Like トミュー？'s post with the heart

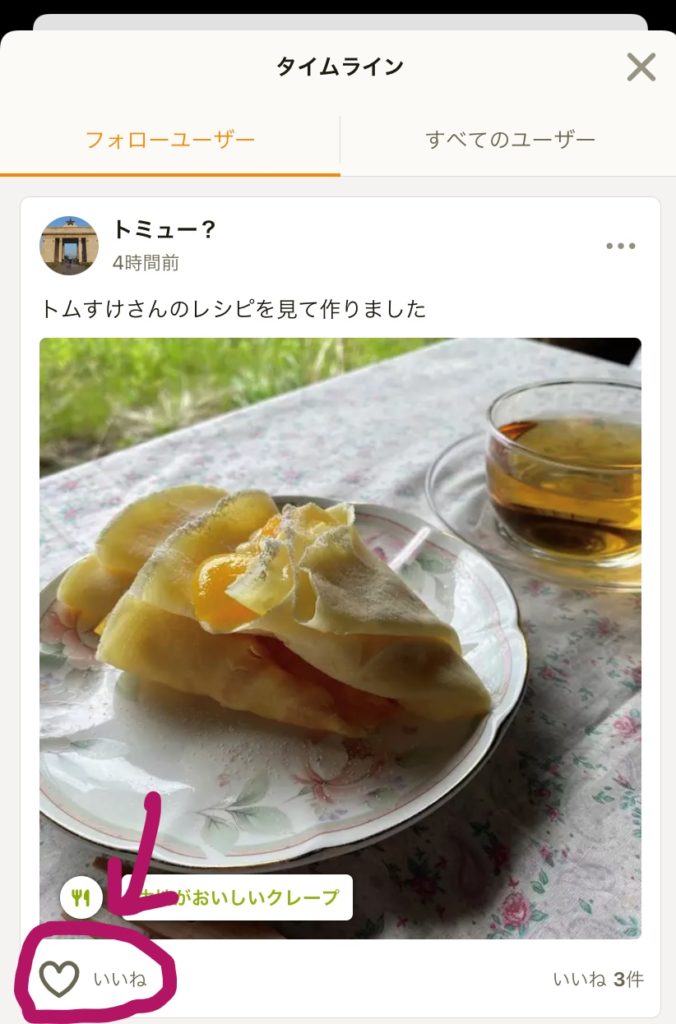coord(59,979)
